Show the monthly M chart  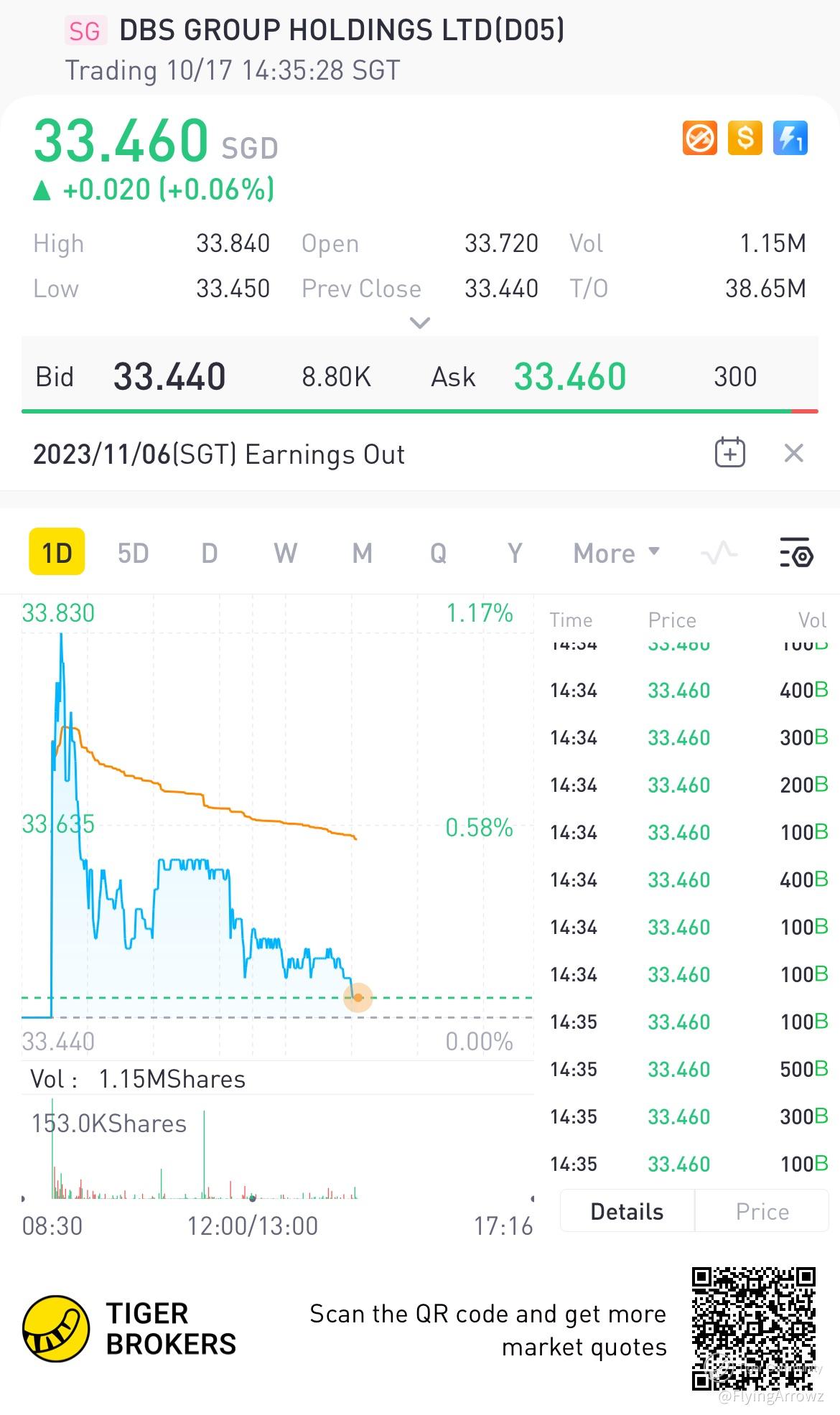[x=362, y=554]
